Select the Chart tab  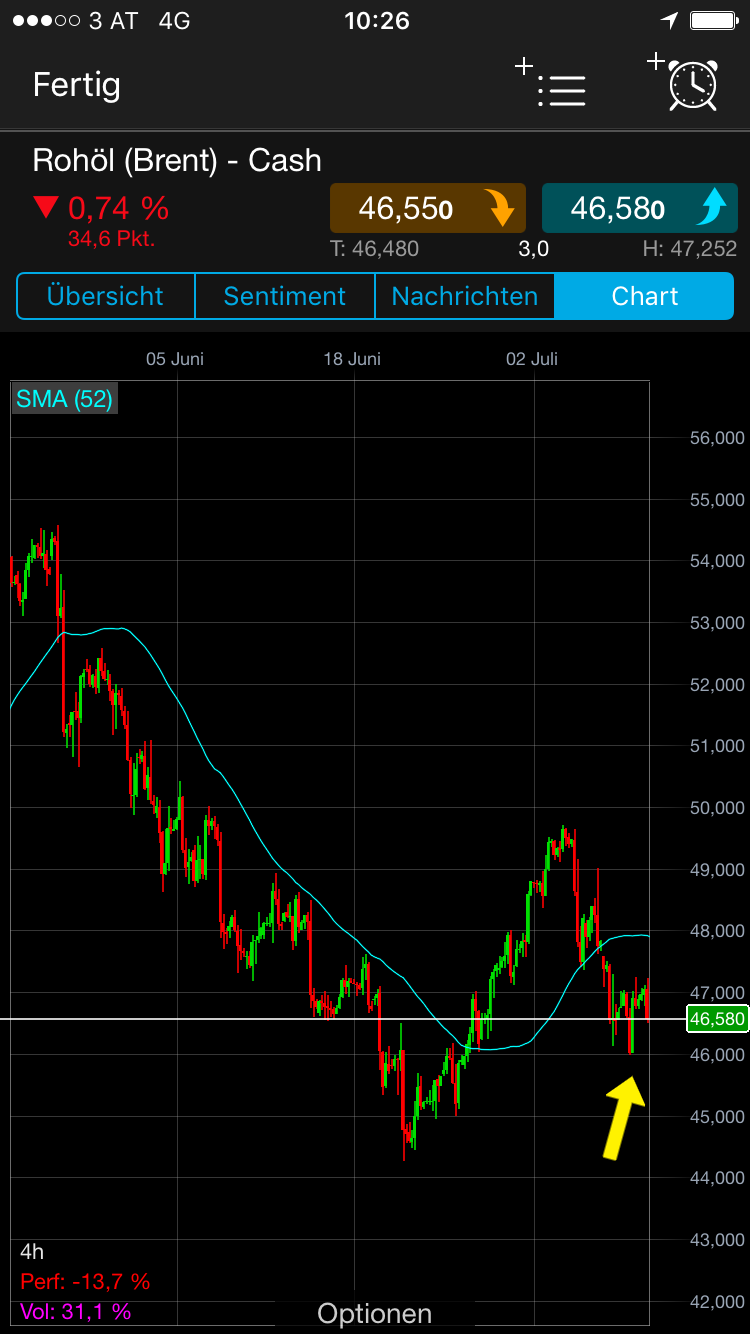(x=644, y=296)
